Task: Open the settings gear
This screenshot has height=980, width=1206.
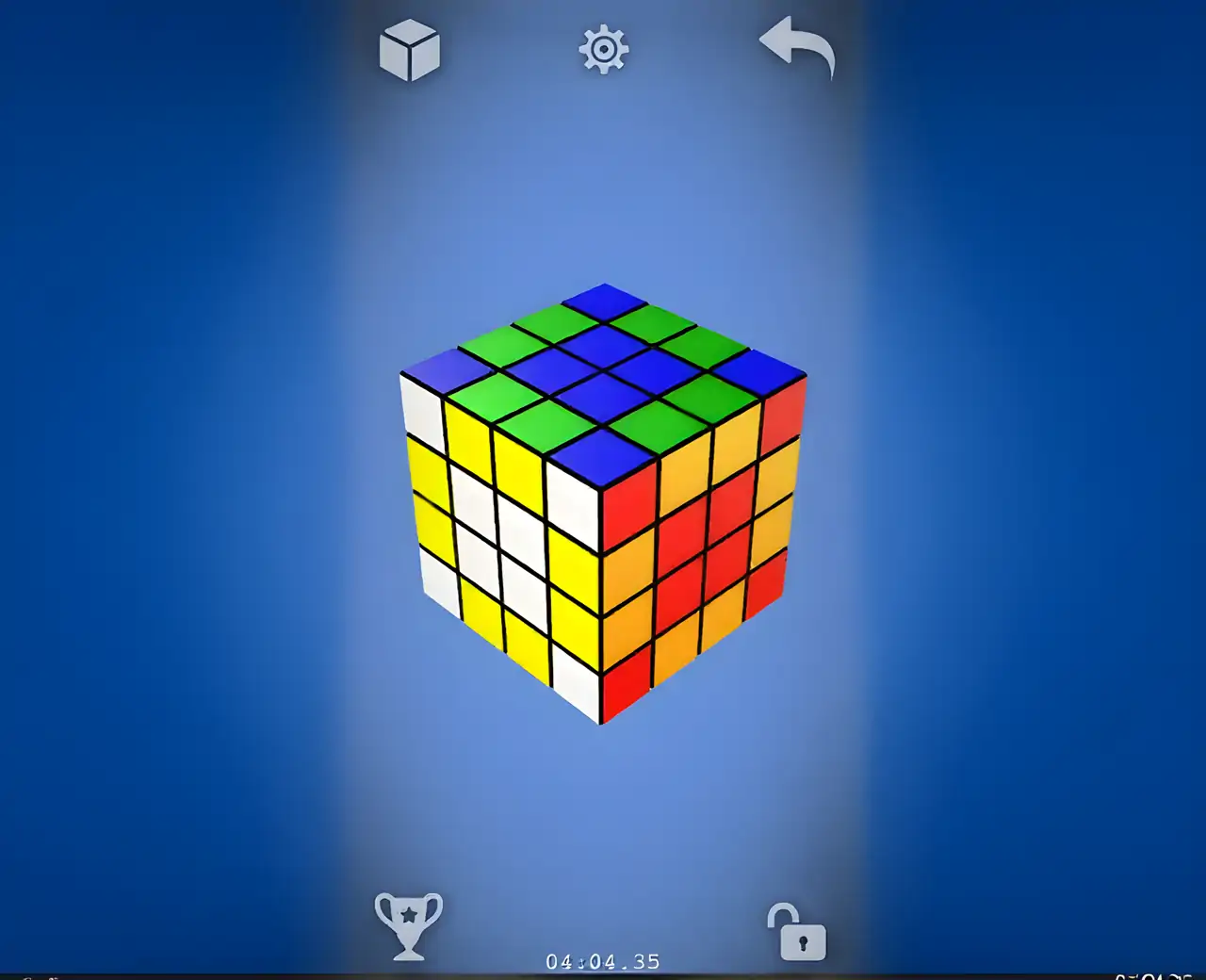Action: 603,50
